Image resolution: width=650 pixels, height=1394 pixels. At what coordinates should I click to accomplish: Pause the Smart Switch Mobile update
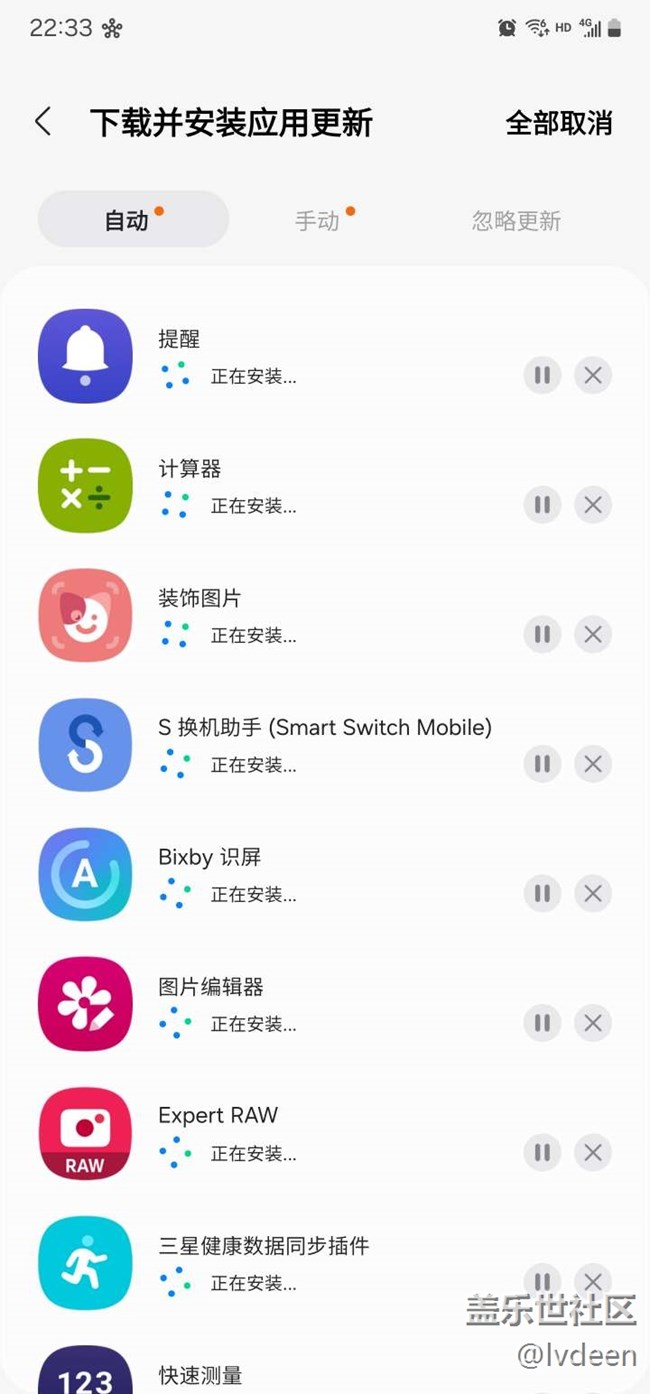click(542, 764)
